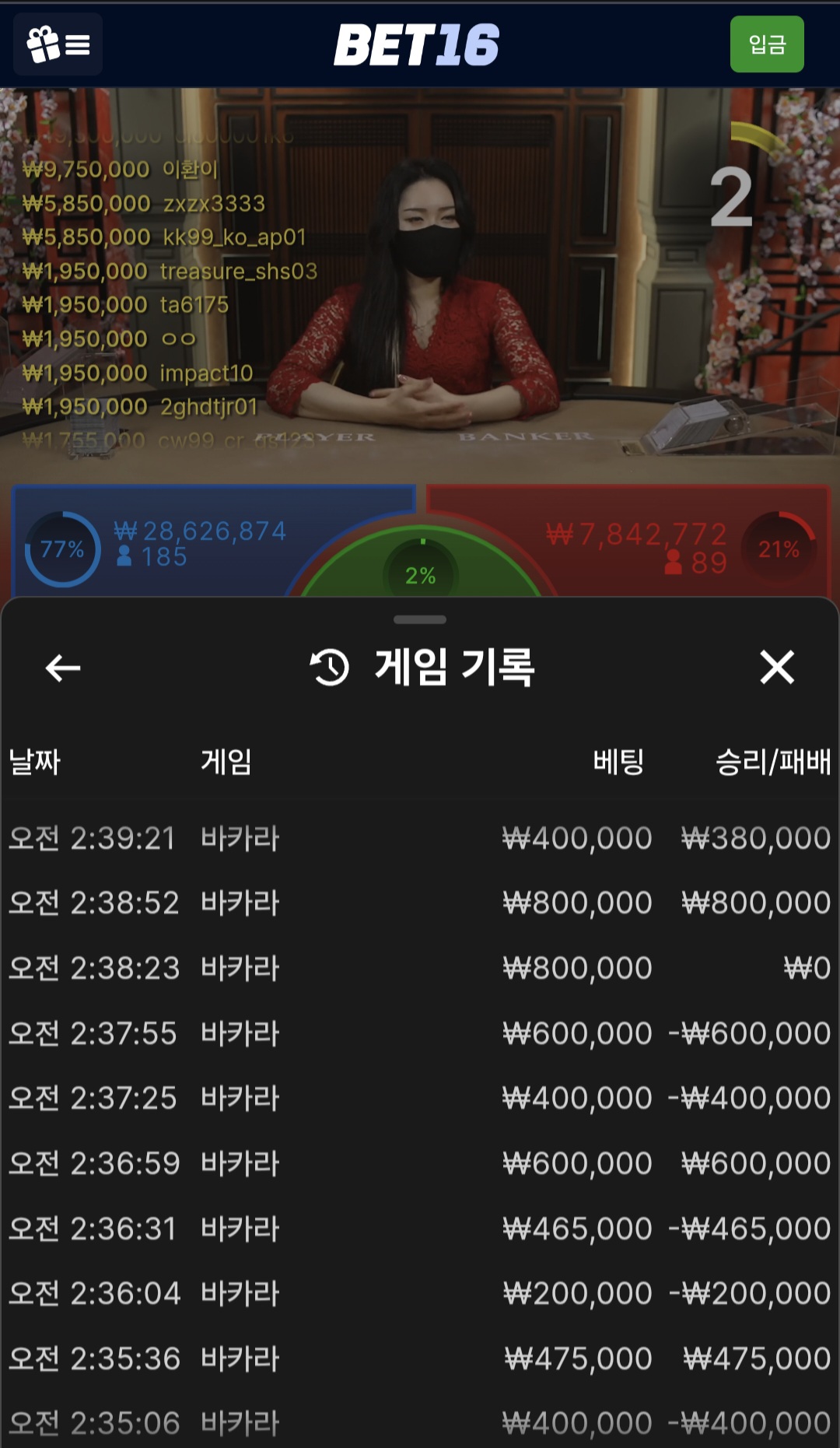This screenshot has width=840, height=1448.
Task: Open the gift and menu button
Action: coord(58,44)
